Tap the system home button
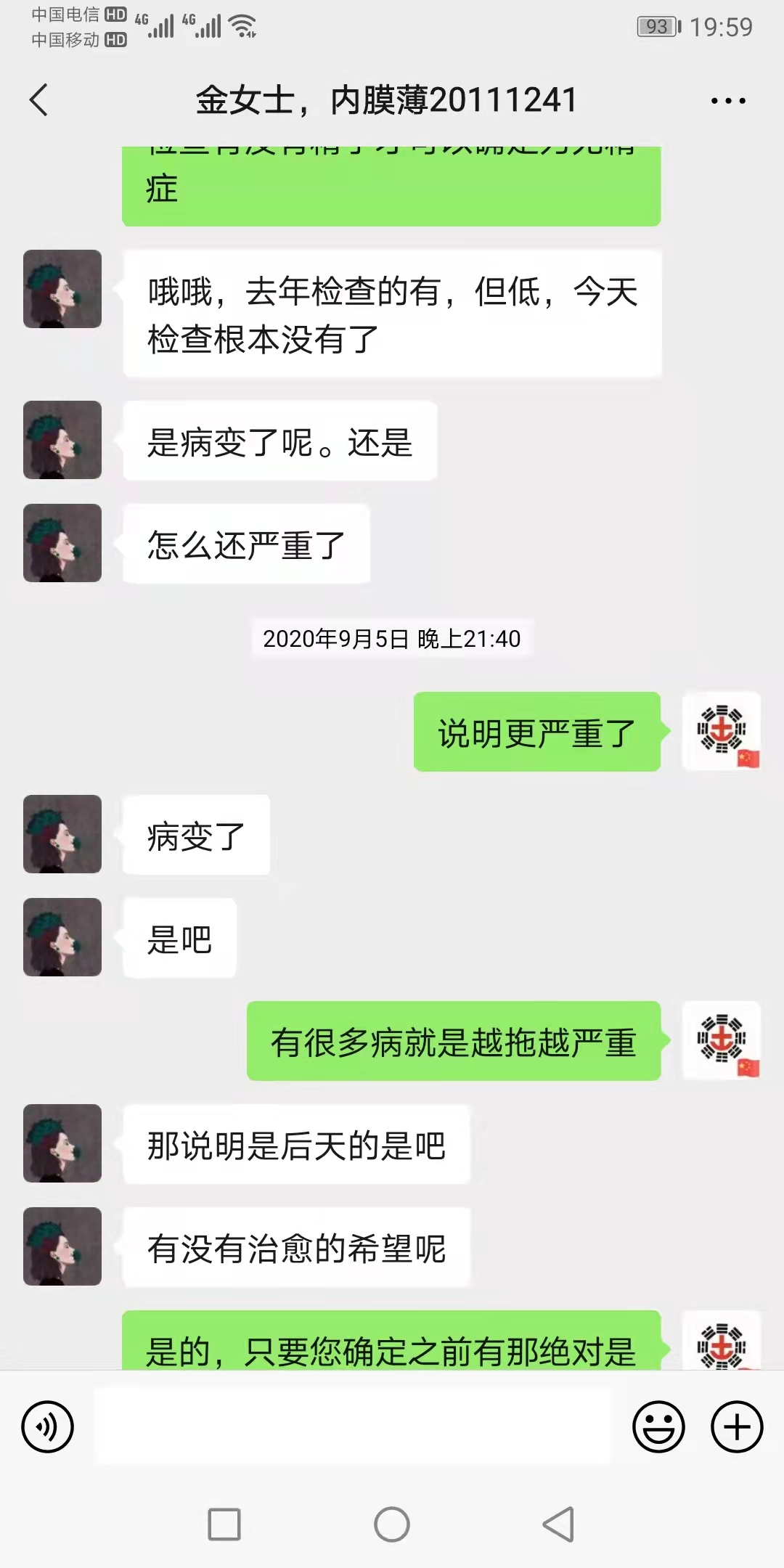 [392, 1524]
